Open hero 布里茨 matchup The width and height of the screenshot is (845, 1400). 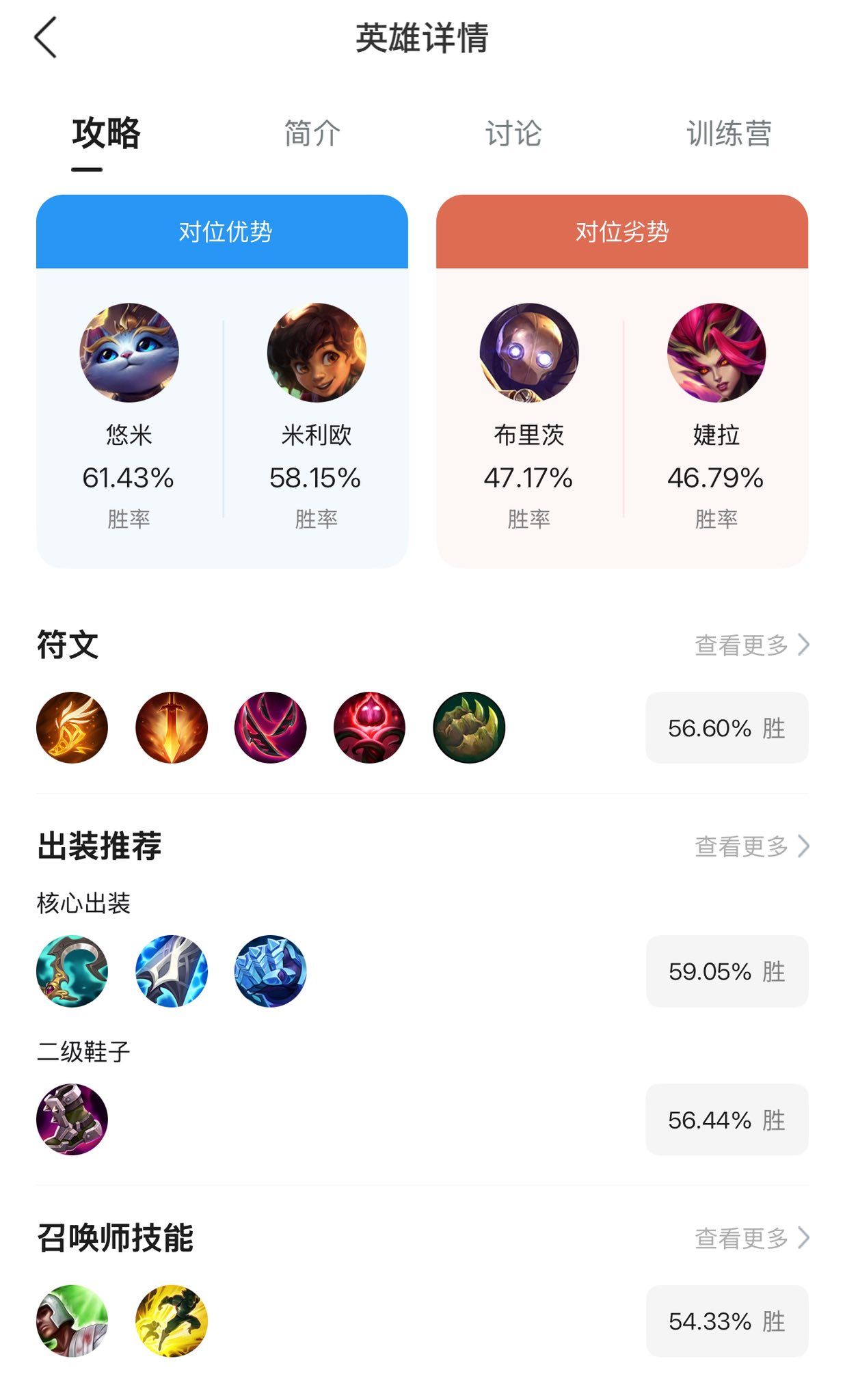point(529,353)
